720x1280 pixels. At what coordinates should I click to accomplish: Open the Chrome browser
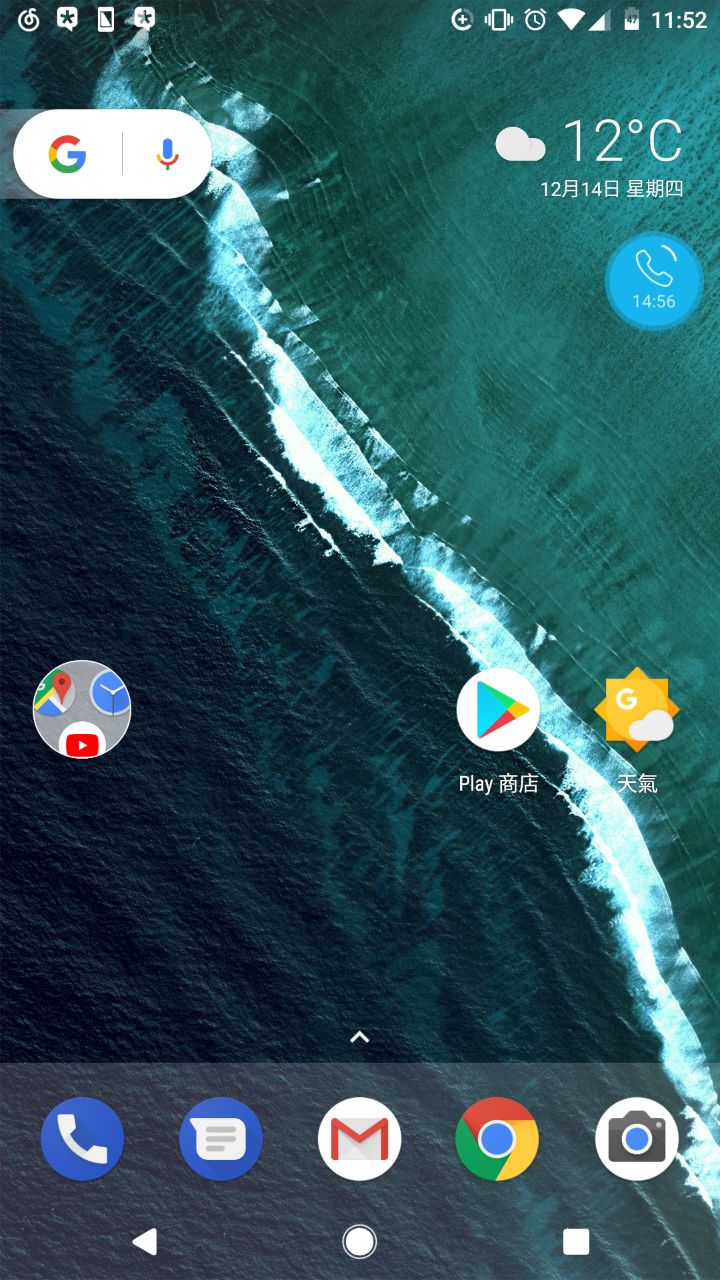coord(497,1139)
